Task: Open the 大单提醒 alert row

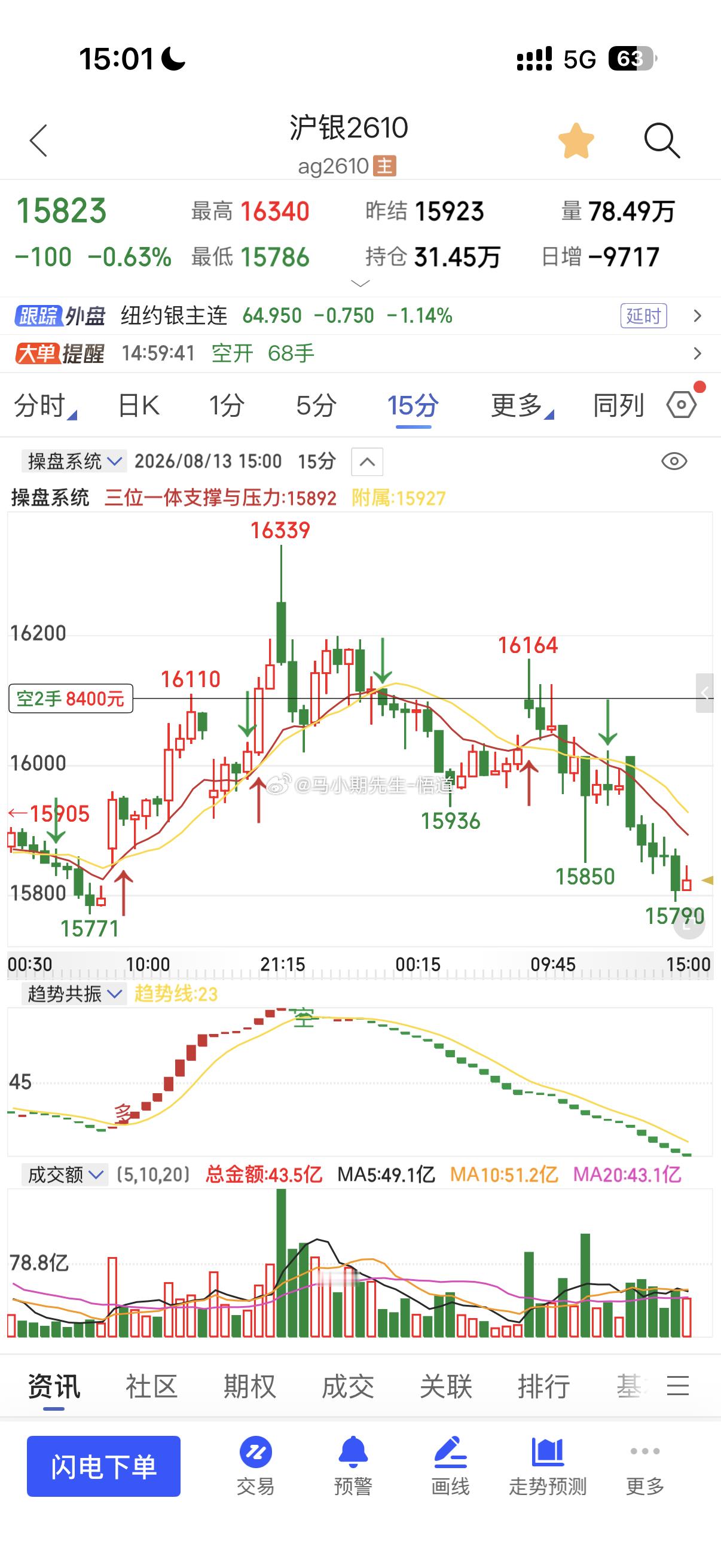Action: pos(360,353)
